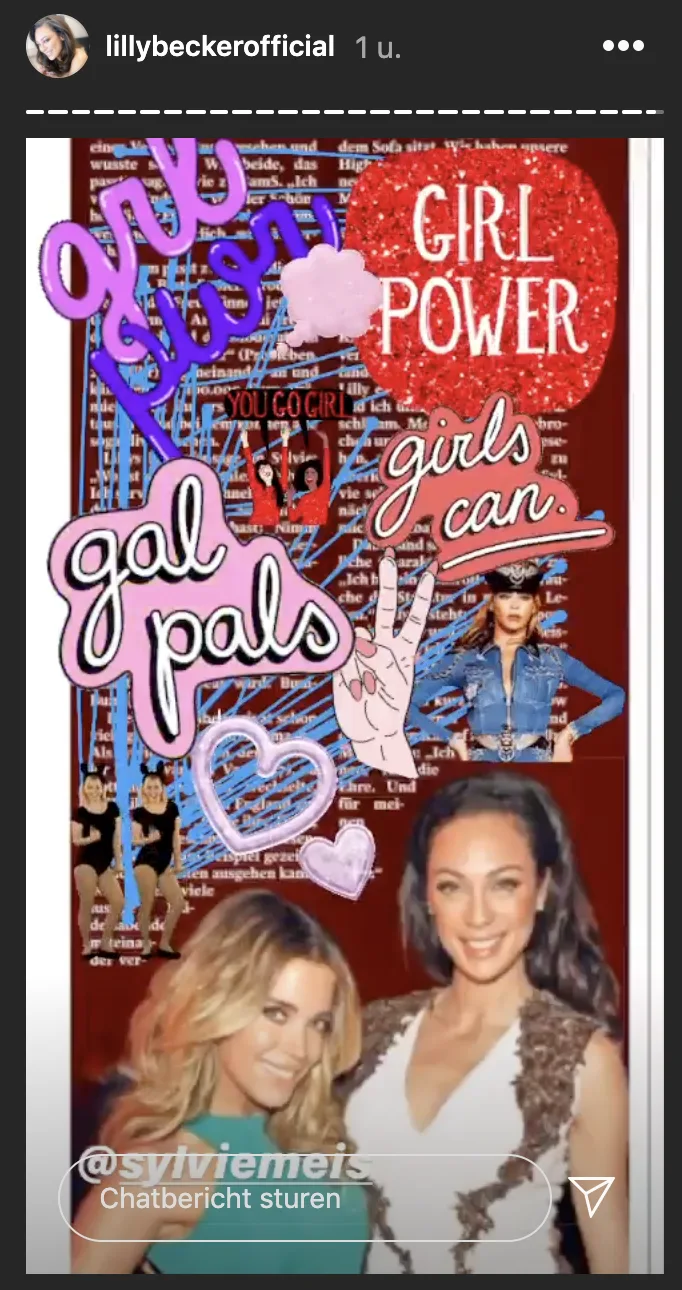Image resolution: width=682 pixels, height=1290 pixels.
Task: Open the lillybeckerofficial username link
Action: [x=220, y=46]
